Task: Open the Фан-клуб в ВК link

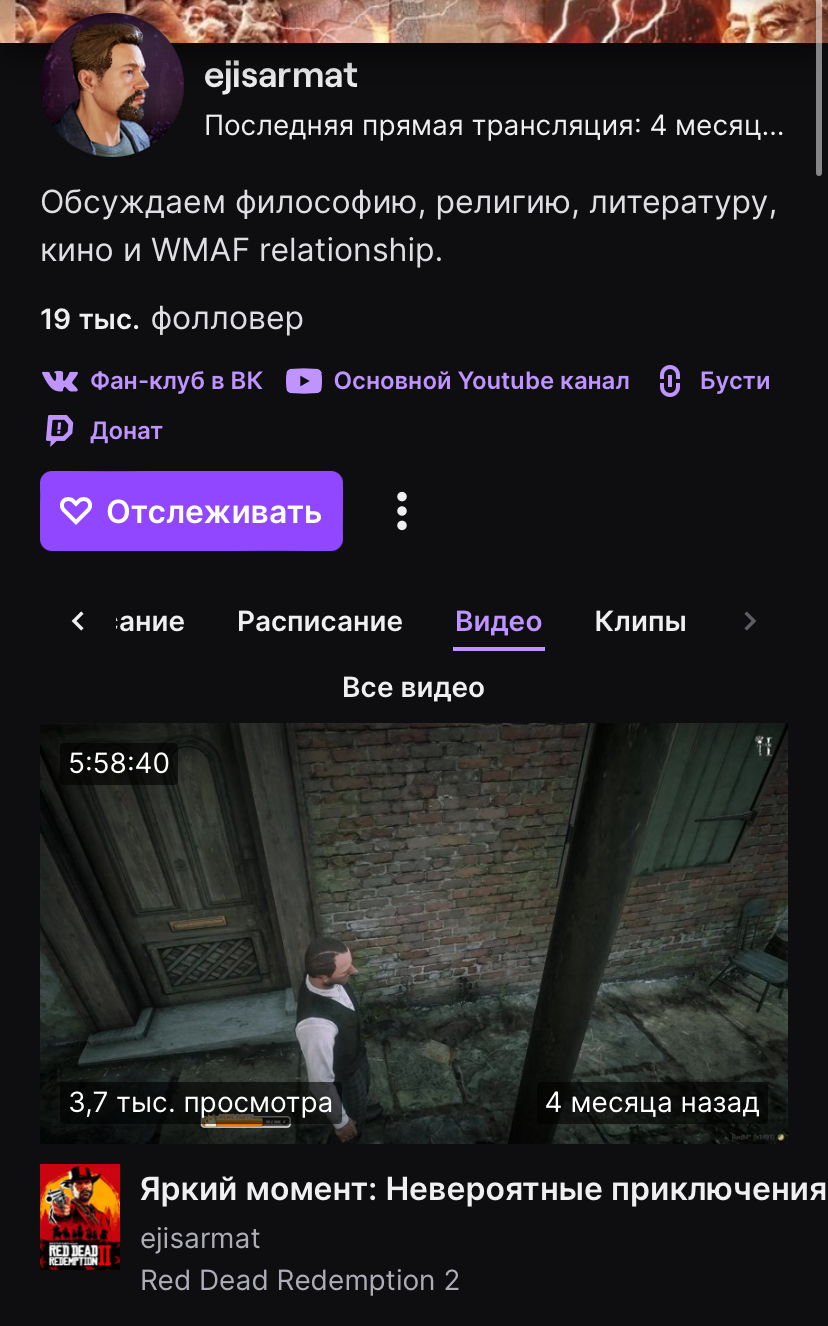Action: pos(153,381)
